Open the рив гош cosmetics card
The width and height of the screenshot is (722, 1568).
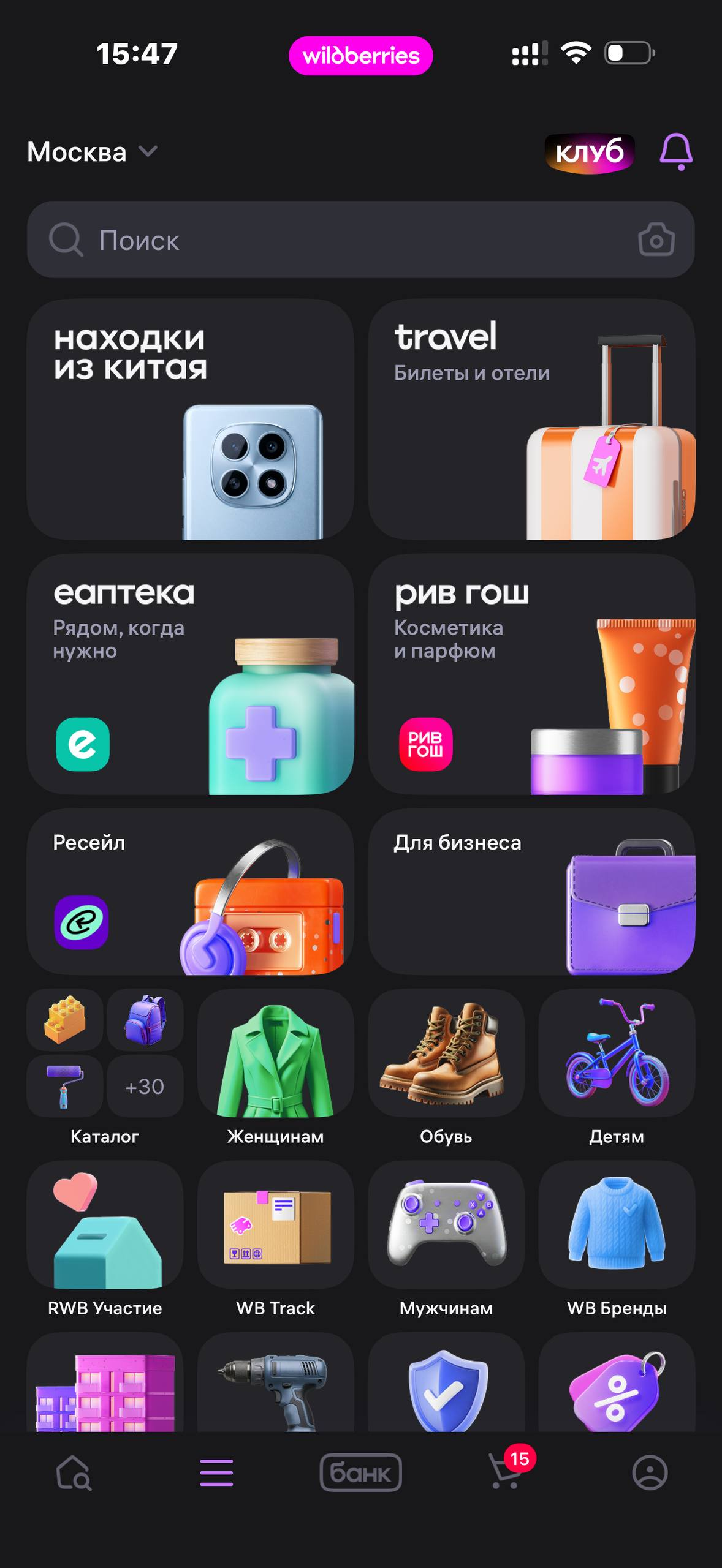point(531,674)
